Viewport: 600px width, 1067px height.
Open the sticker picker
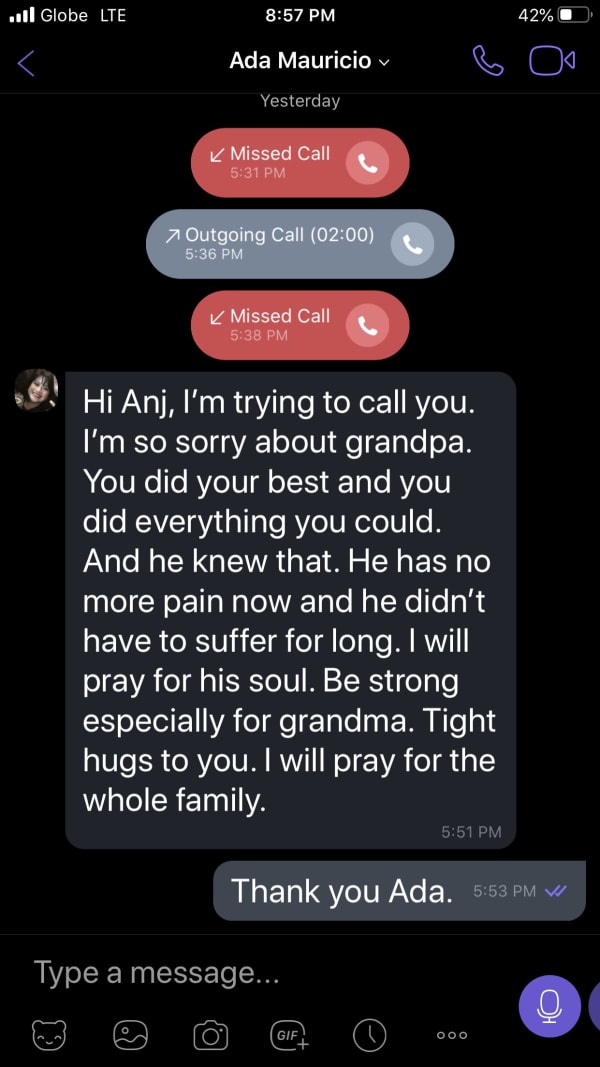48,1035
